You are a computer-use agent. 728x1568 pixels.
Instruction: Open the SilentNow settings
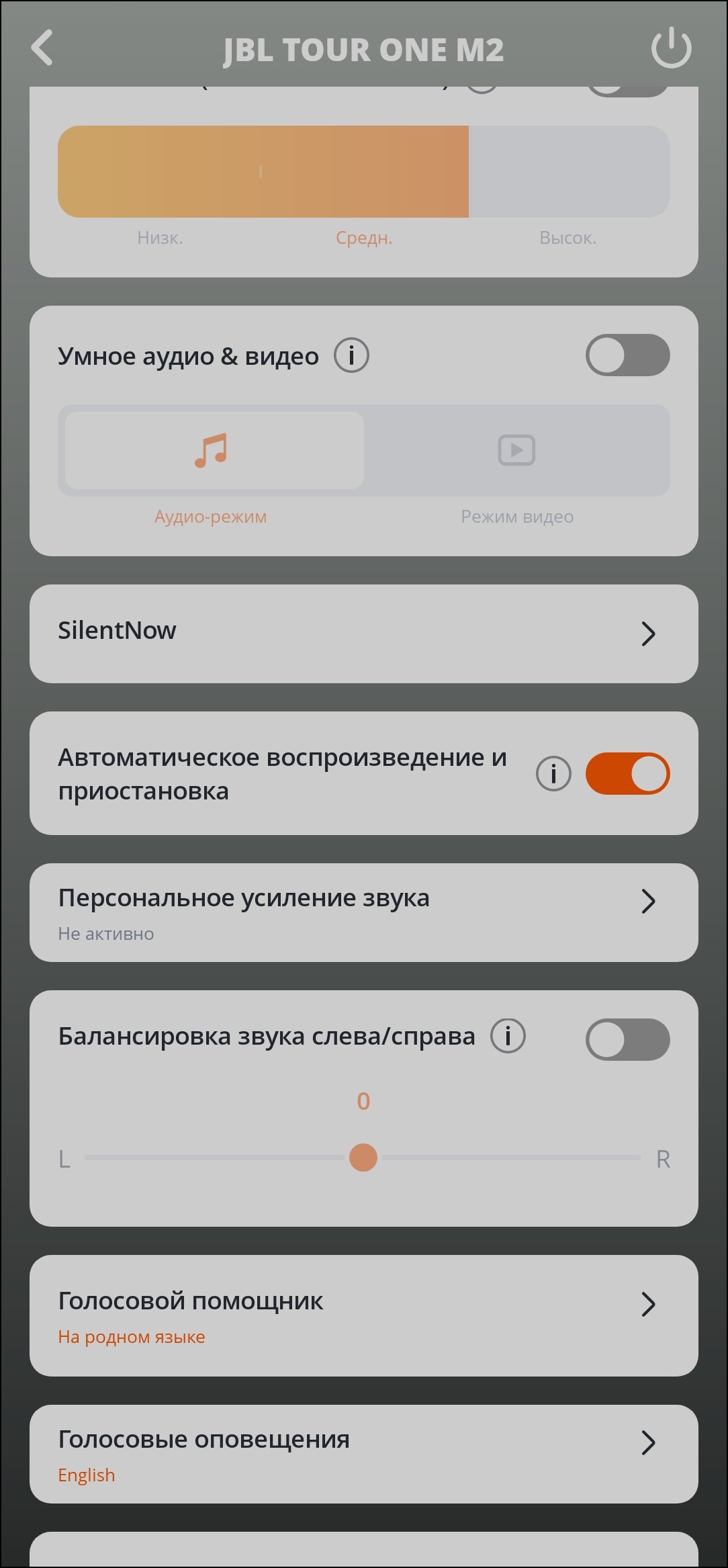pos(363,634)
